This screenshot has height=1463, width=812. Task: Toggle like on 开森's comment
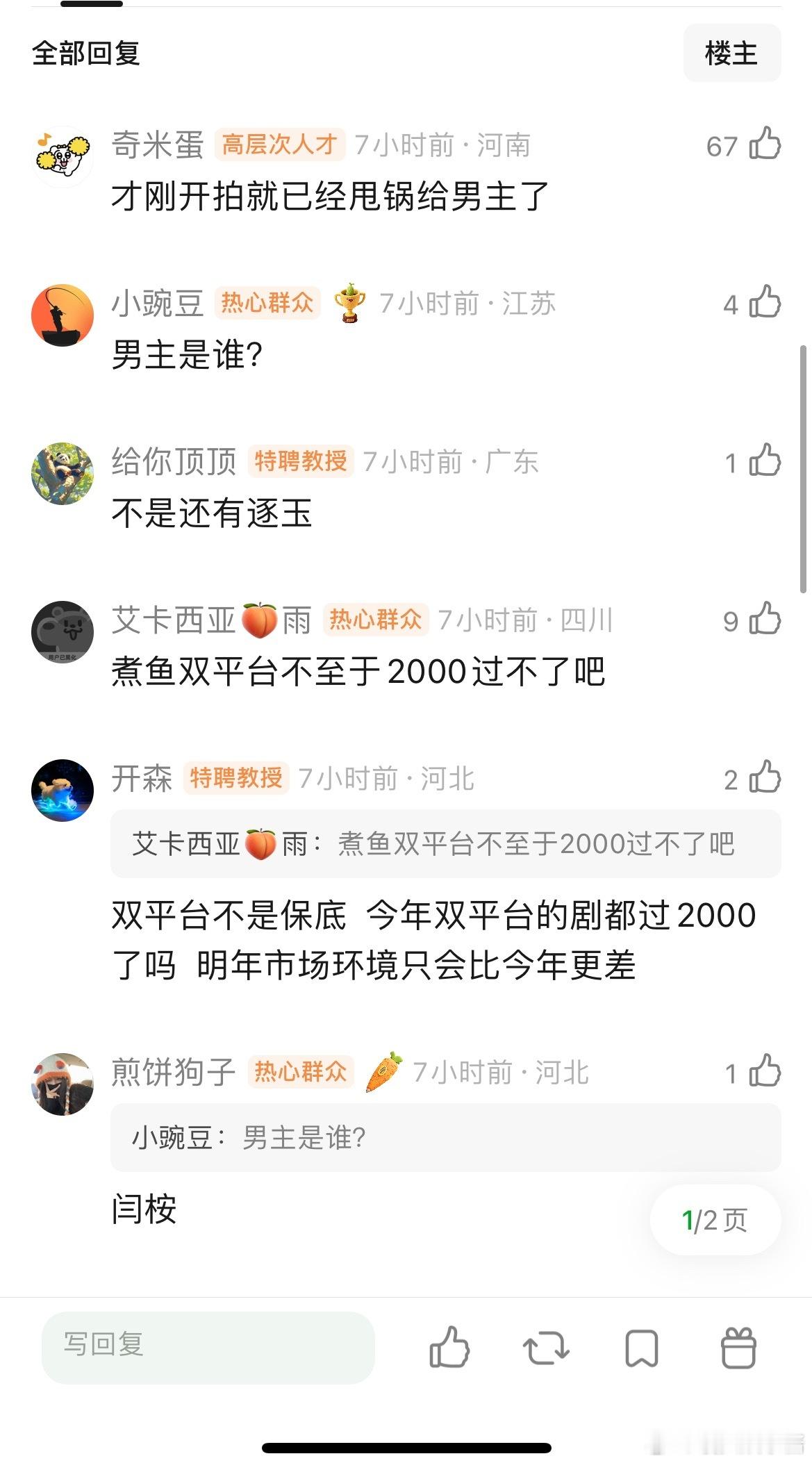(x=764, y=781)
